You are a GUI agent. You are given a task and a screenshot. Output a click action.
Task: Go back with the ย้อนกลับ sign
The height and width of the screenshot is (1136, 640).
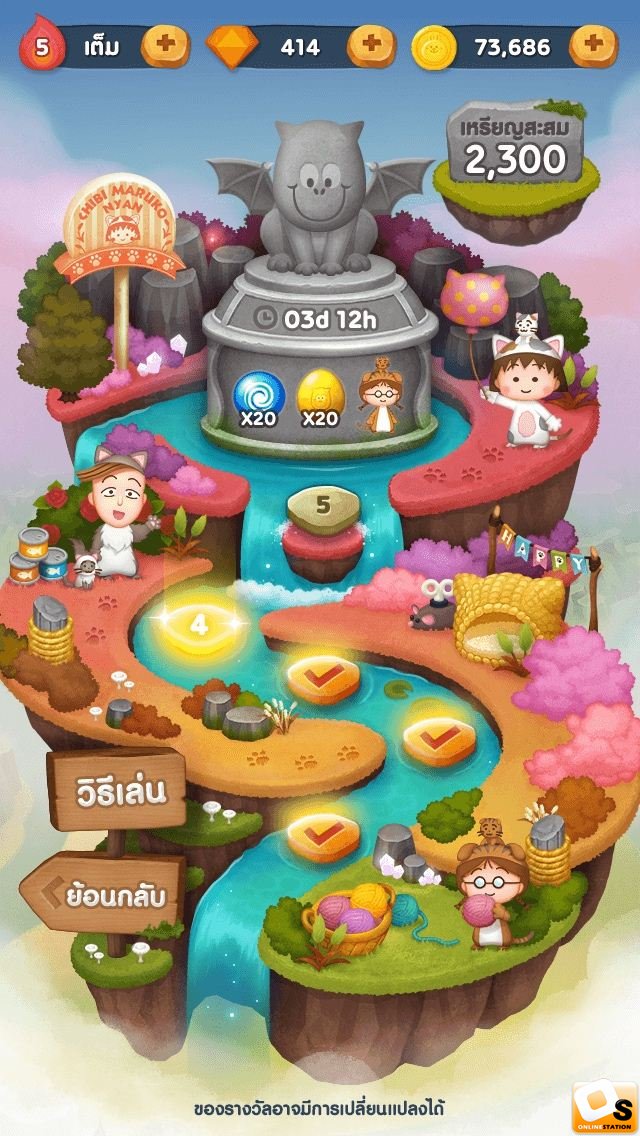click(x=104, y=893)
